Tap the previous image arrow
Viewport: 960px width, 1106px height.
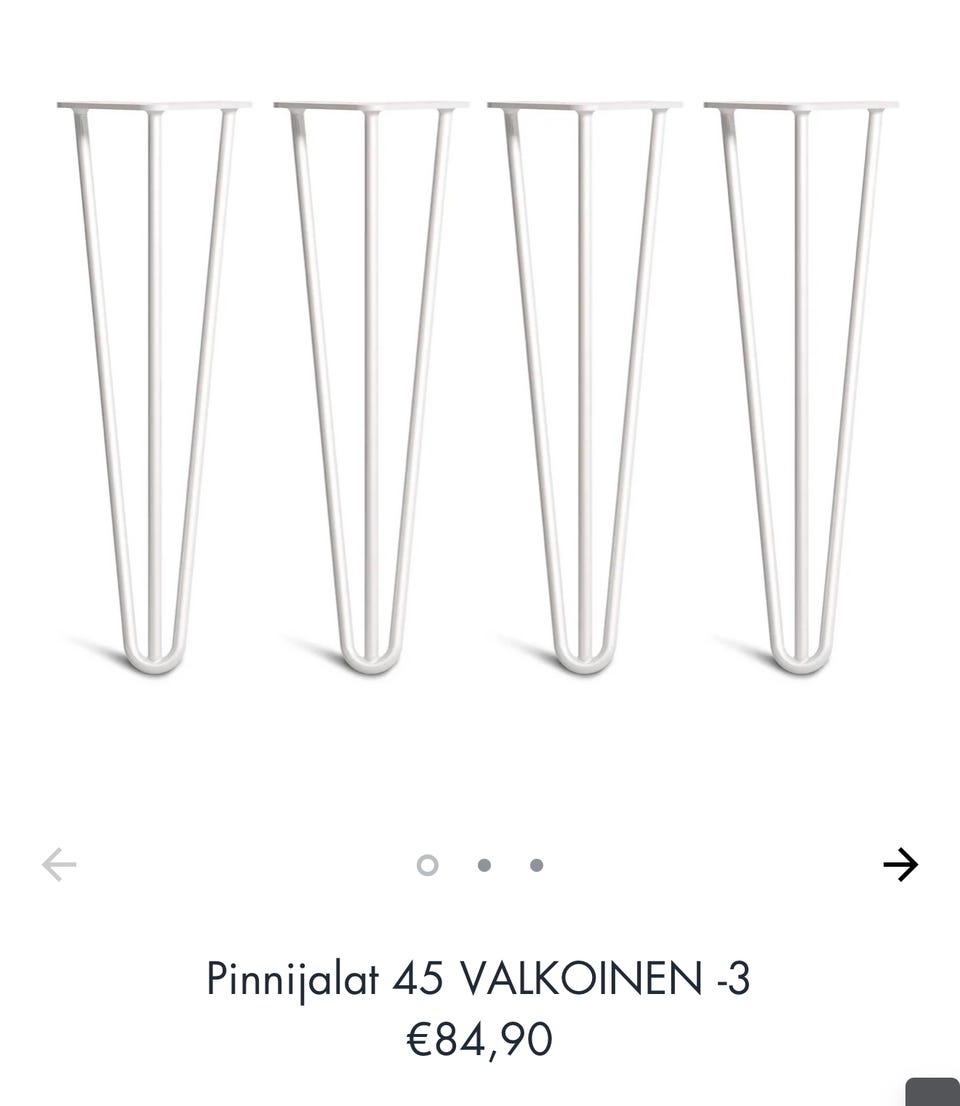pos(59,865)
